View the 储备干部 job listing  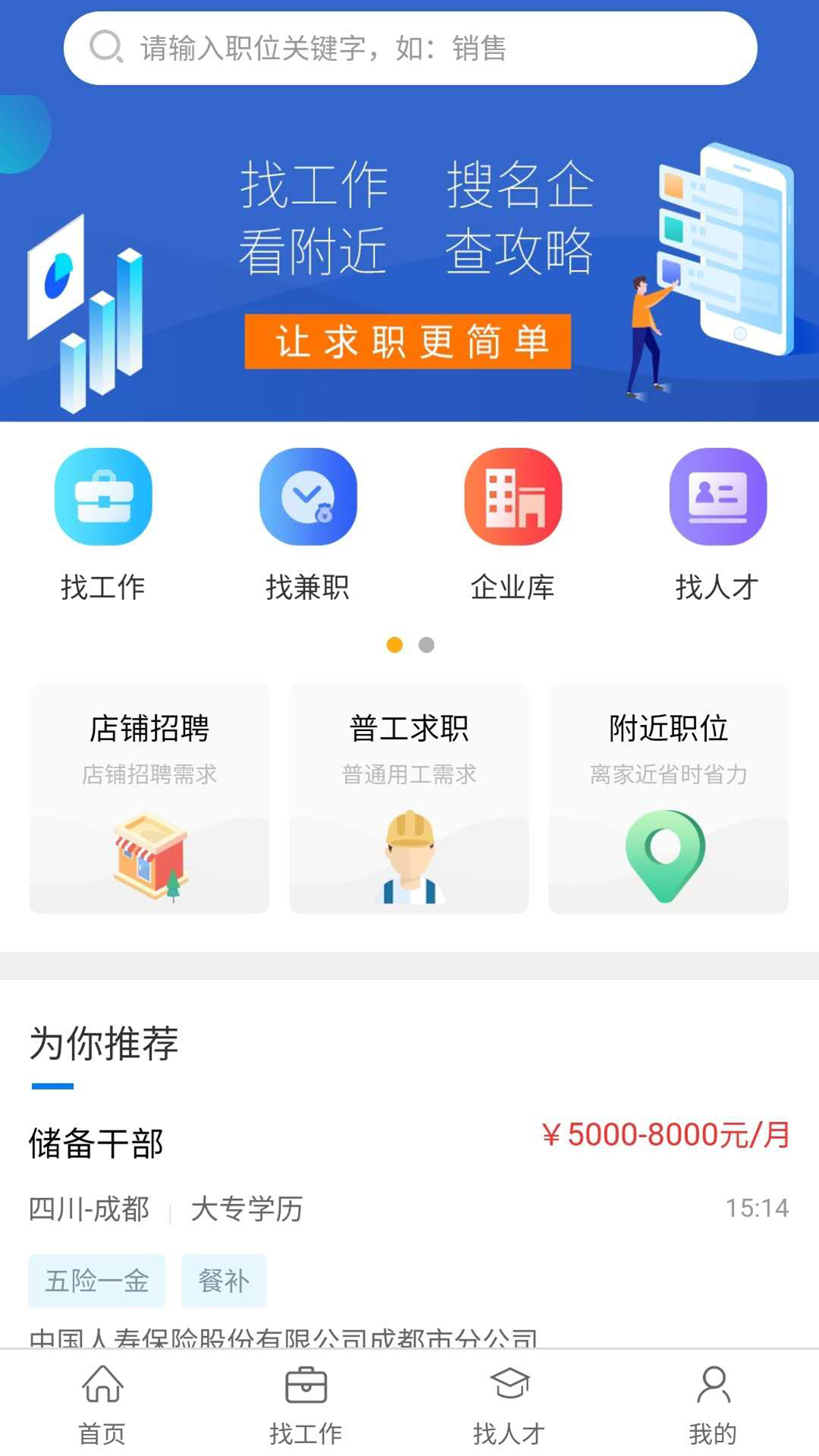click(96, 1144)
